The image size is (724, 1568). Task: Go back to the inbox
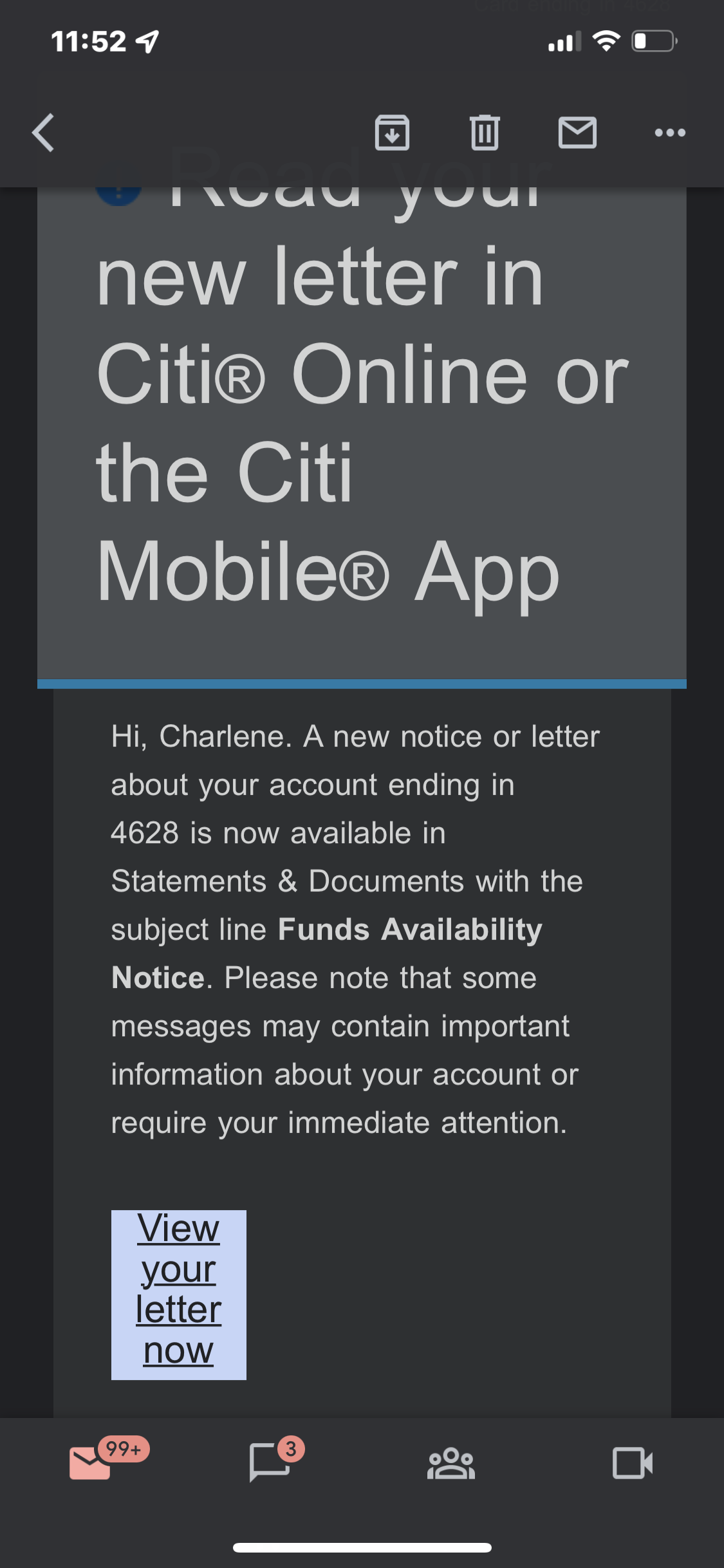[42, 133]
